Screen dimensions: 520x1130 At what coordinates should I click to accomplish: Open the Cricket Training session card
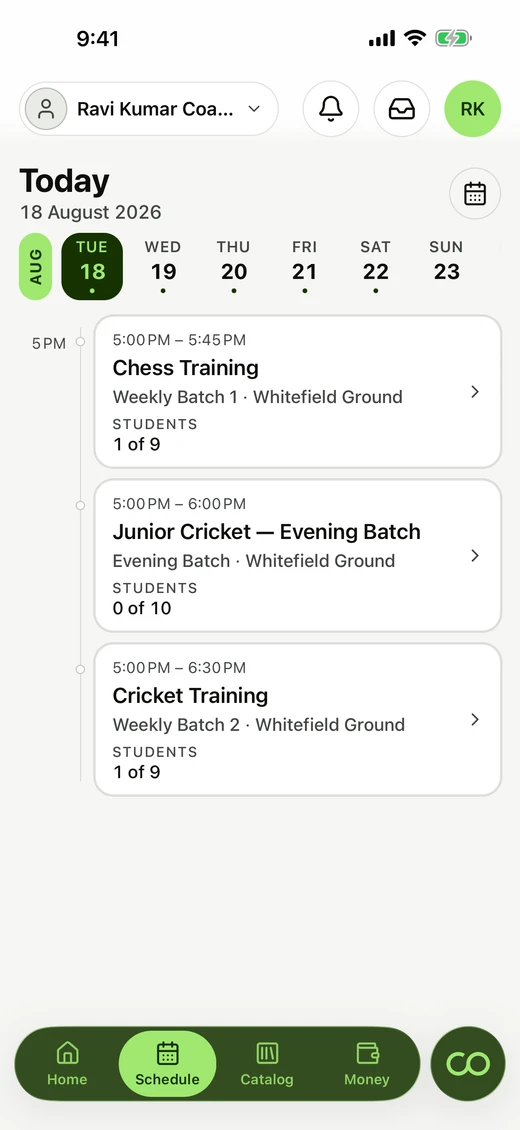click(297, 719)
